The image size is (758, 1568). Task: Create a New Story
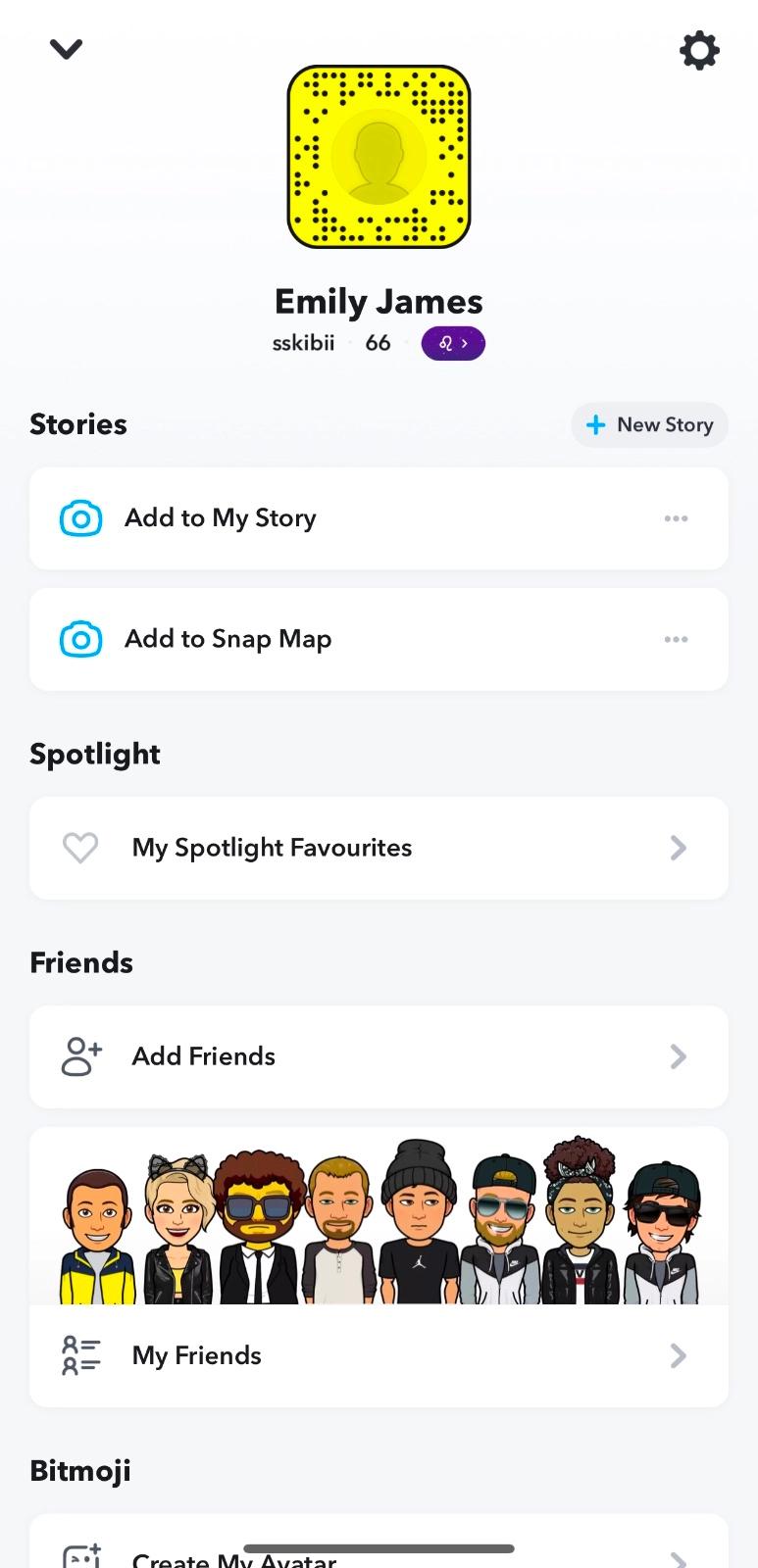pyautogui.click(x=649, y=425)
